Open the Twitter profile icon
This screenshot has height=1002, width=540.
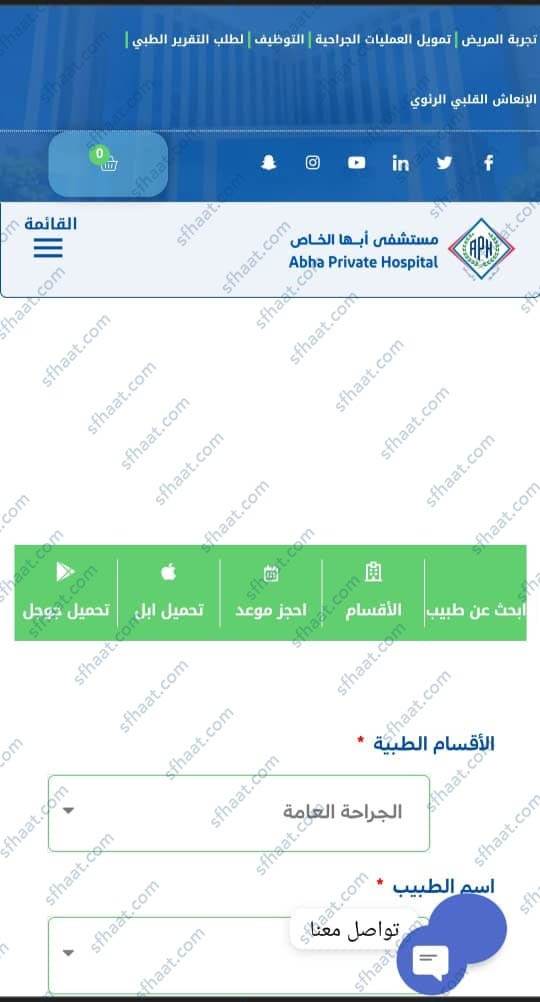click(444, 163)
